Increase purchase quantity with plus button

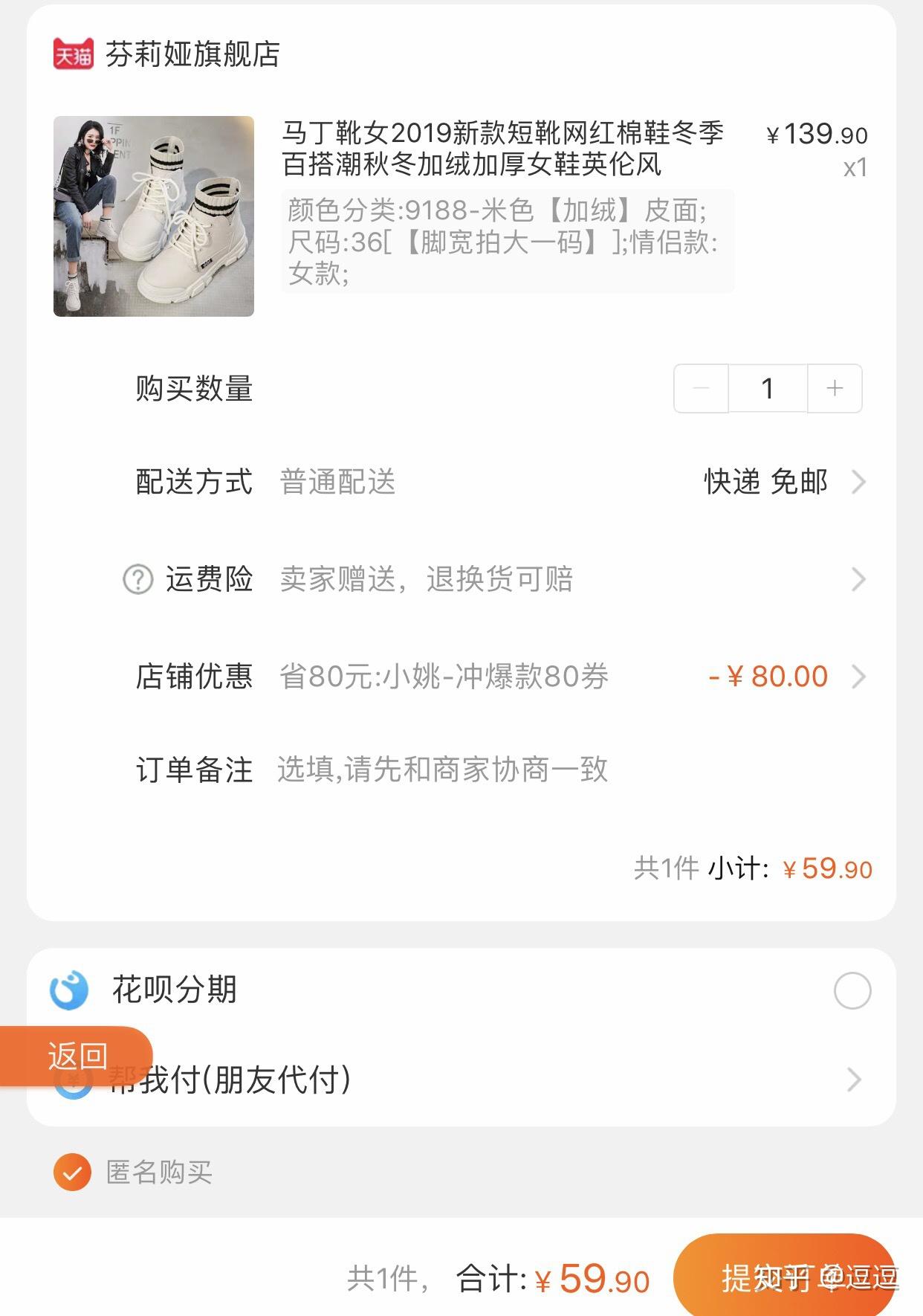835,388
